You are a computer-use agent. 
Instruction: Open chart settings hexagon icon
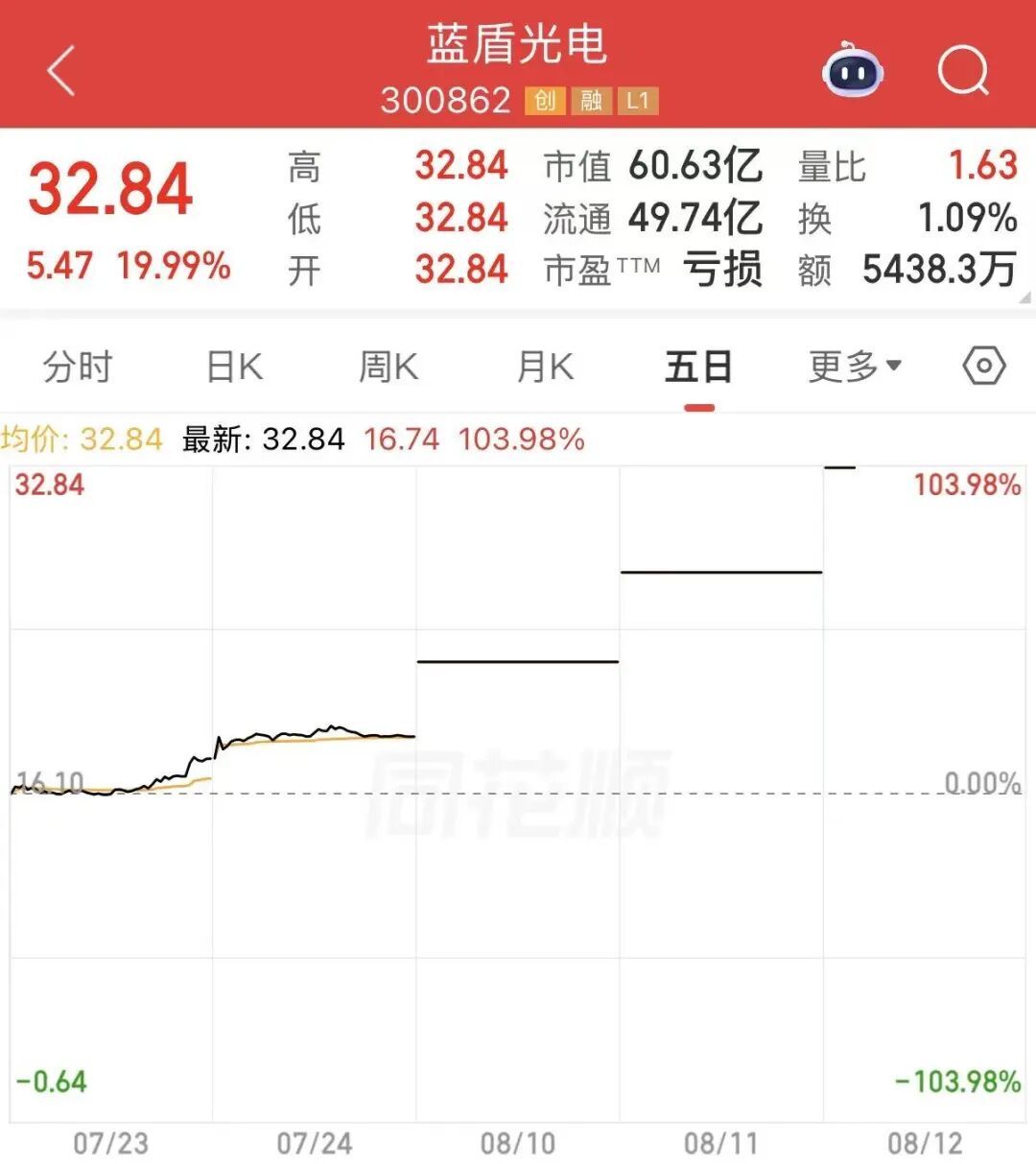click(x=983, y=366)
